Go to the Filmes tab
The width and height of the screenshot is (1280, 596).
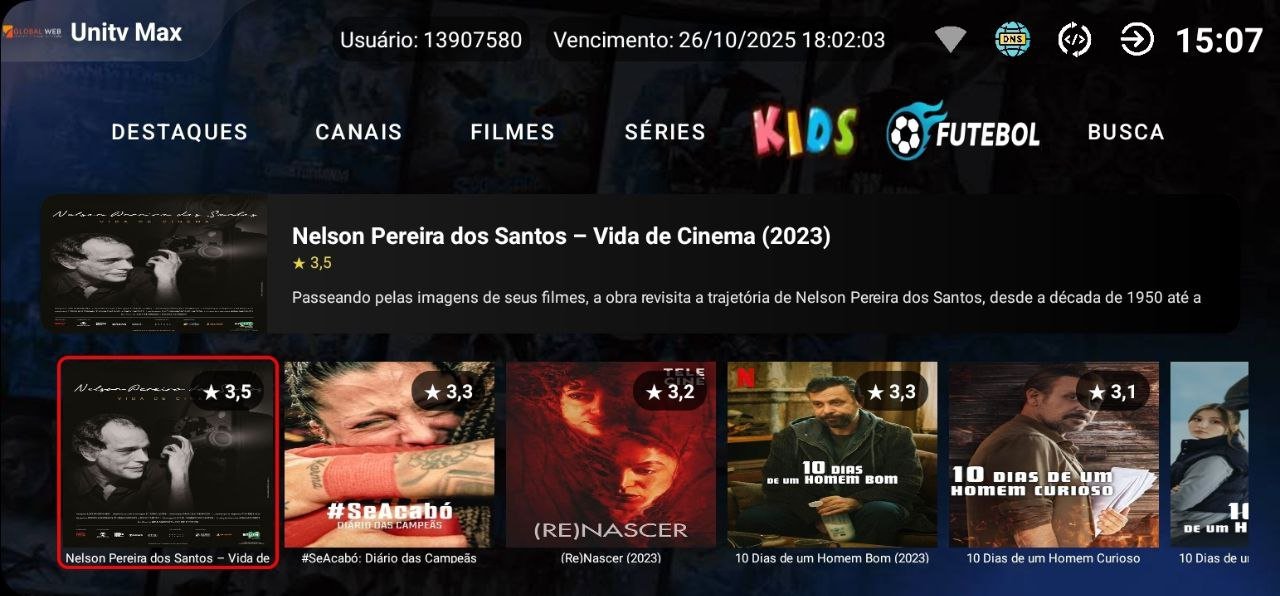point(512,132)
